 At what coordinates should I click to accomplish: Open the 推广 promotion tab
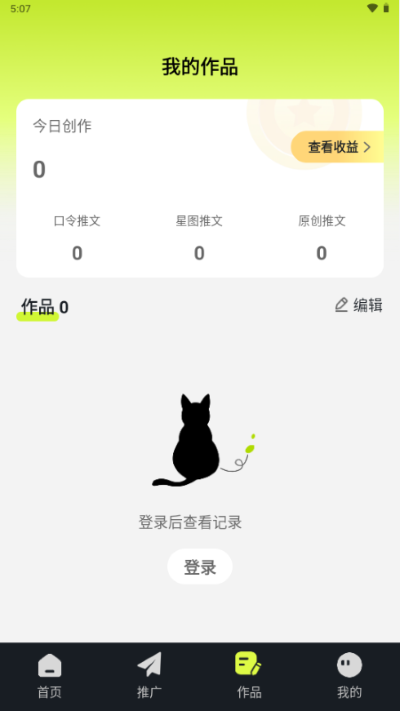click(150, 676)
